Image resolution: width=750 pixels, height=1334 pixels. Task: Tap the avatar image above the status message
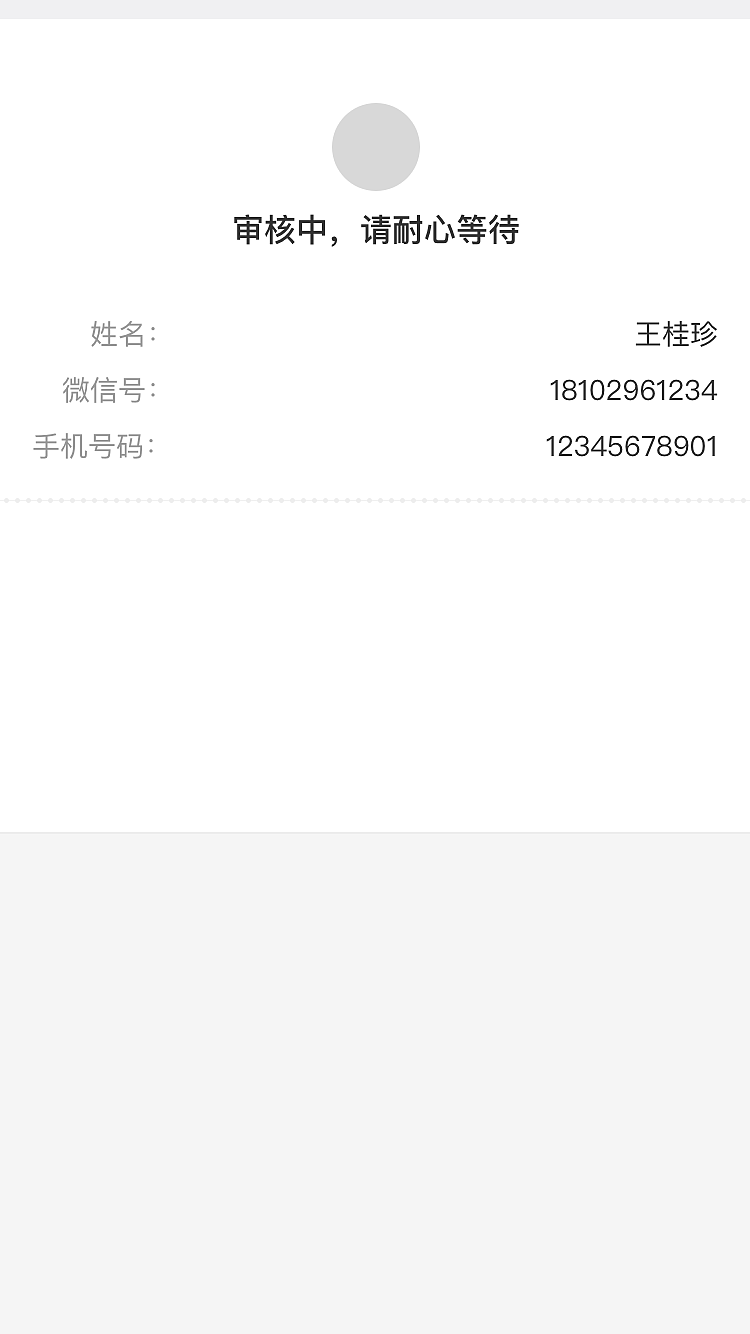(x=375, y=146)
